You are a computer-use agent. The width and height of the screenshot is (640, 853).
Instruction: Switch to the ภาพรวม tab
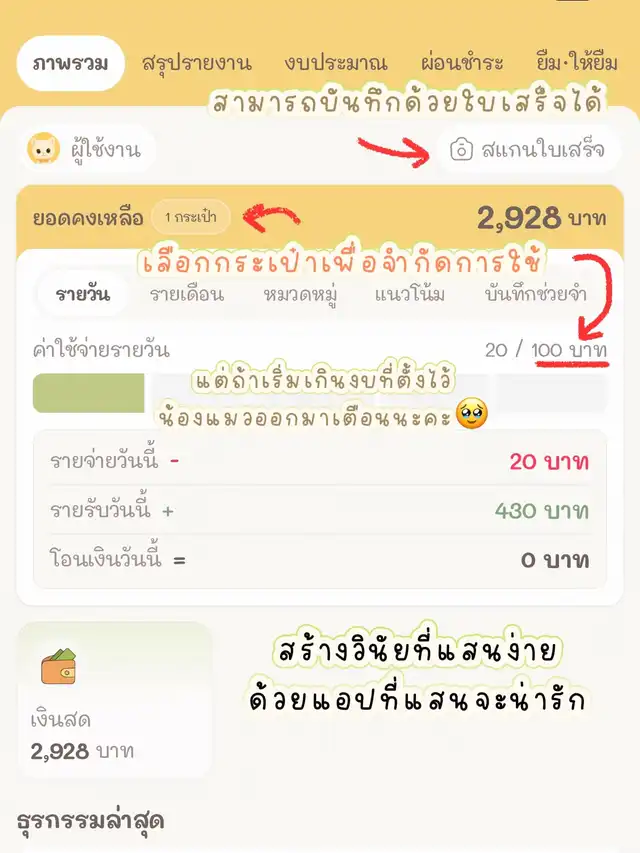click(70, 63)
